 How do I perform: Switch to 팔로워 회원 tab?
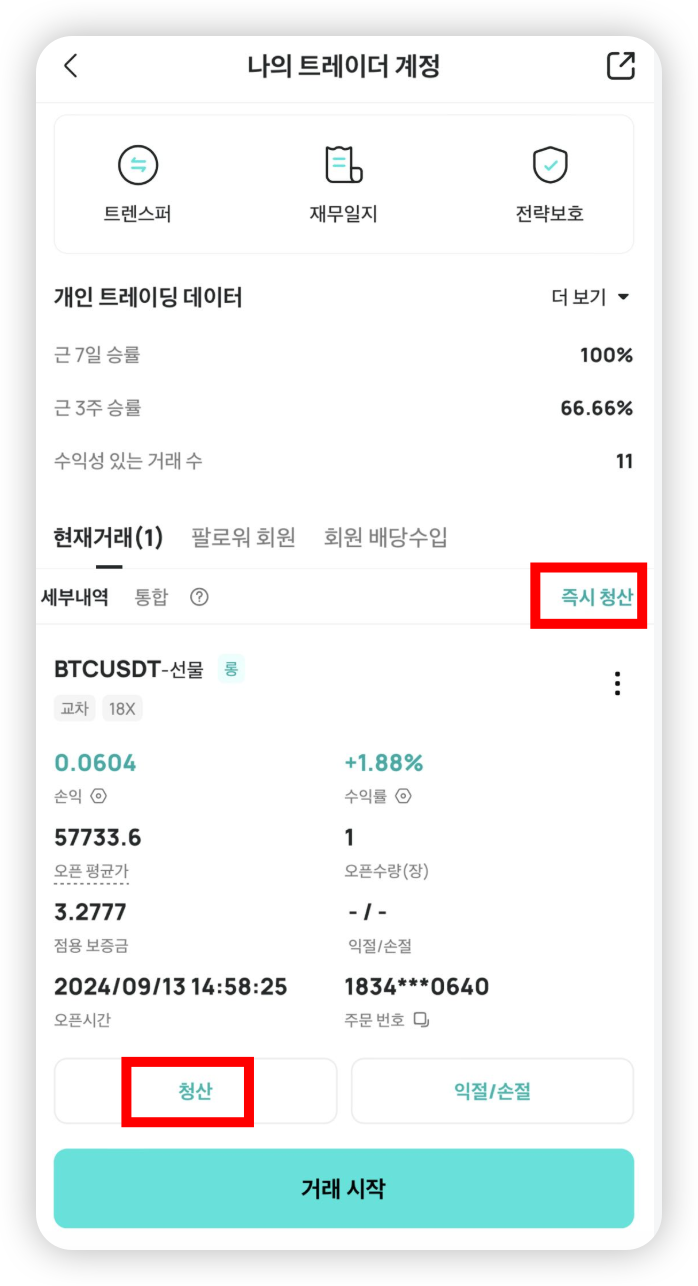[x=243, y=538]
